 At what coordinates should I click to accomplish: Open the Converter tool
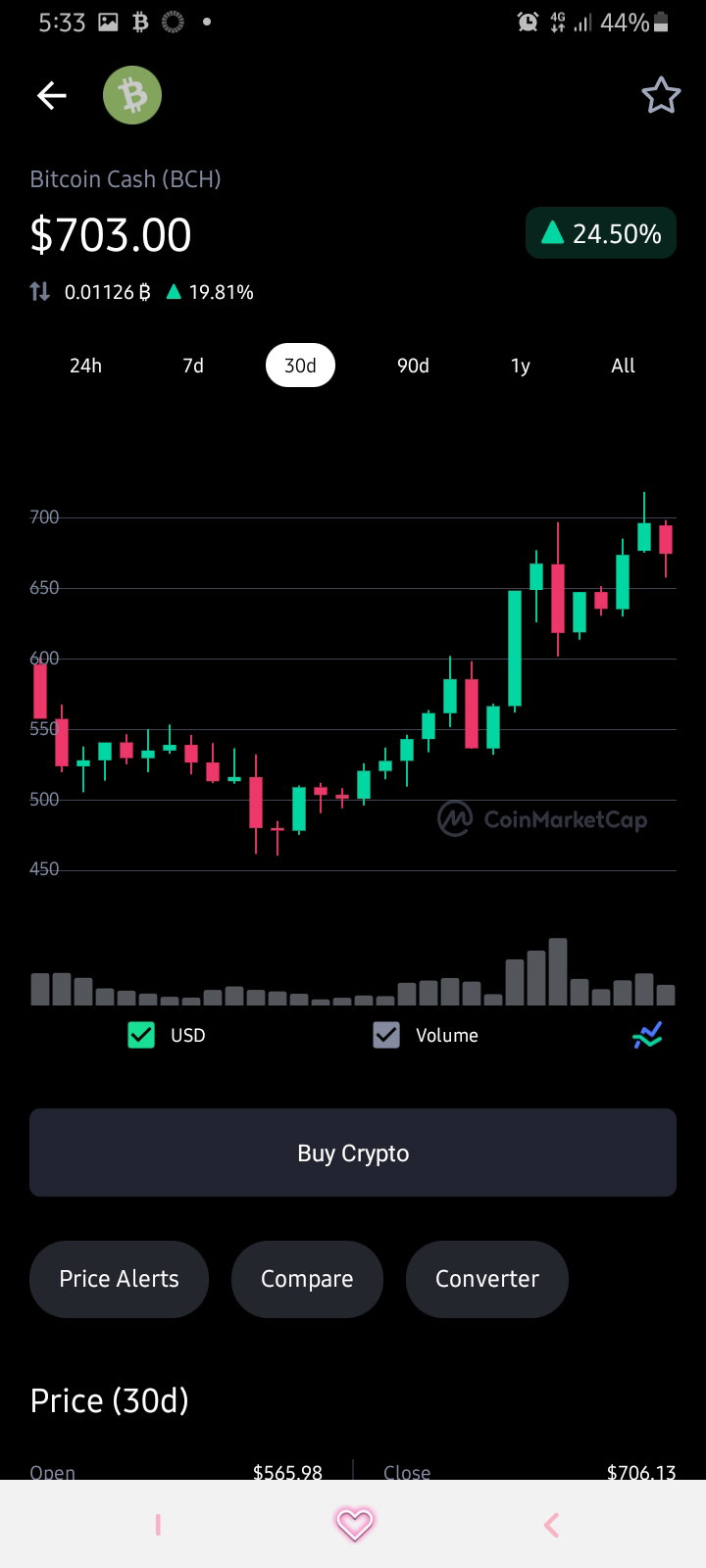click(487, 1279)
